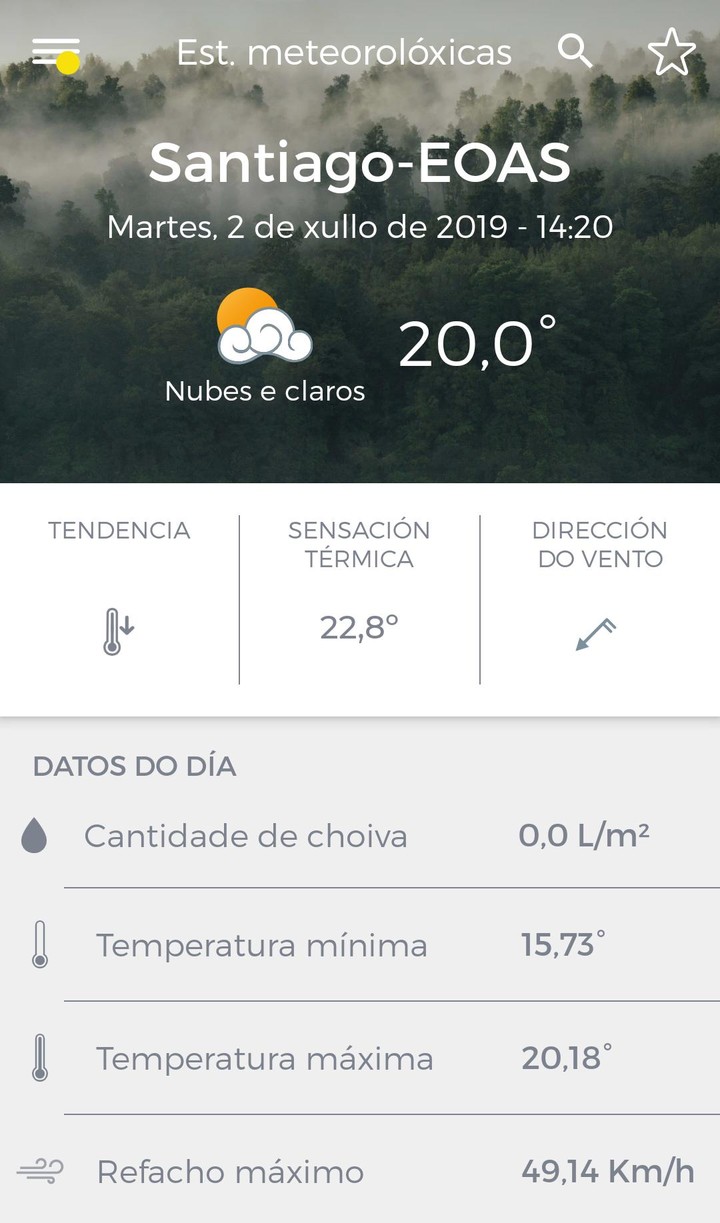Tap the Cantidade de choiva row
The image size is (720, 1223).
247,835
